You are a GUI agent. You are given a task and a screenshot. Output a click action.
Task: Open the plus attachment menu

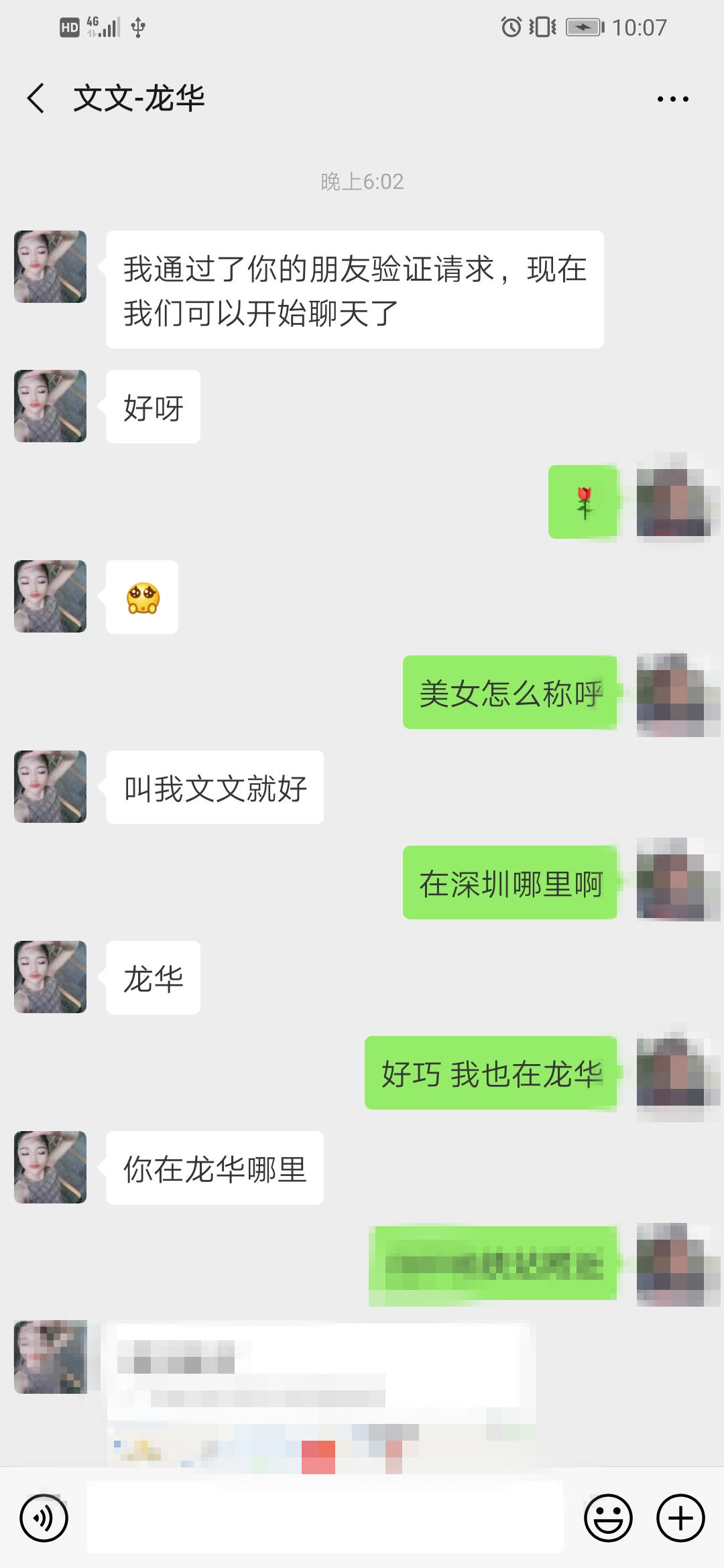tap(680, 1518)
